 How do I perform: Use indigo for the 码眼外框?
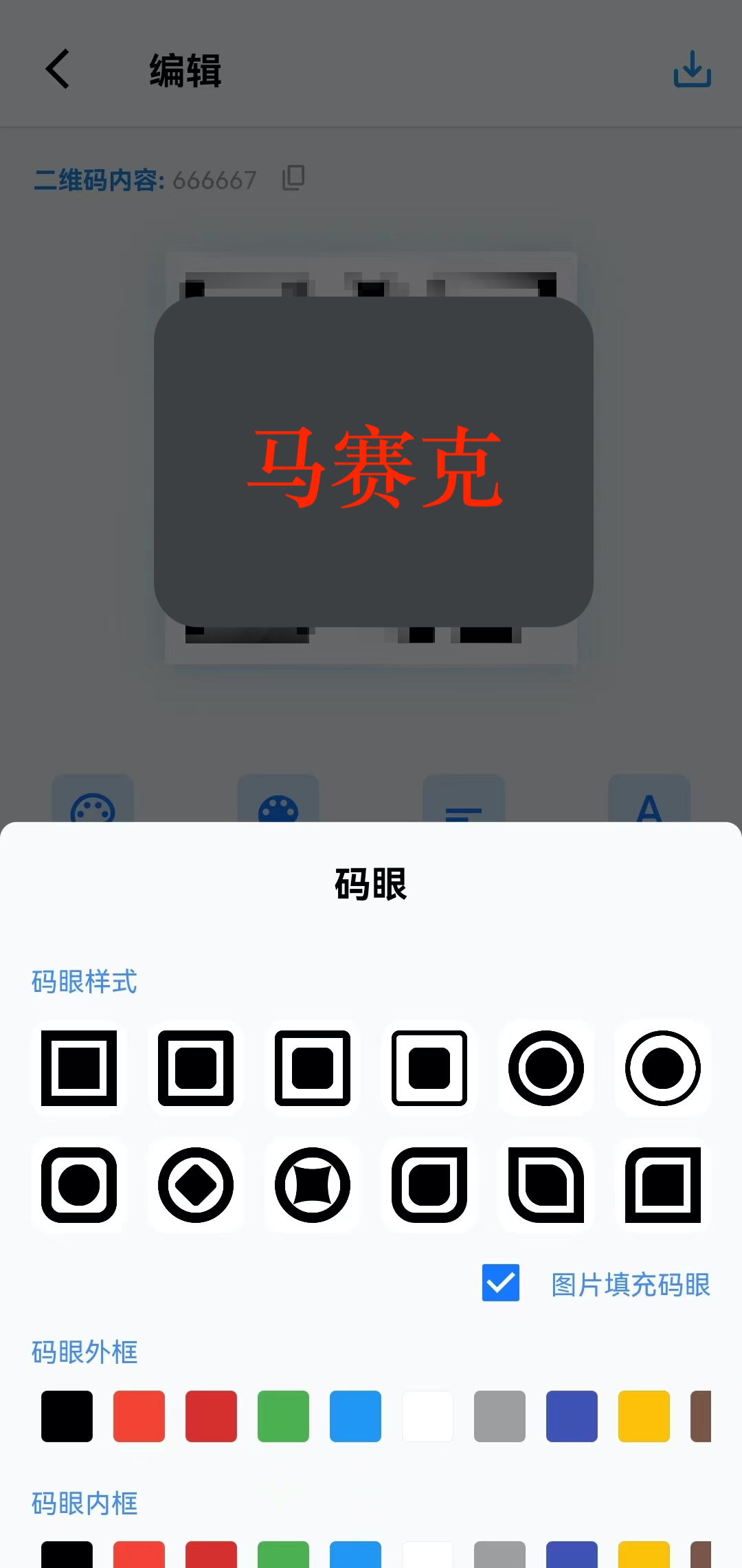tap(572, 1416)
